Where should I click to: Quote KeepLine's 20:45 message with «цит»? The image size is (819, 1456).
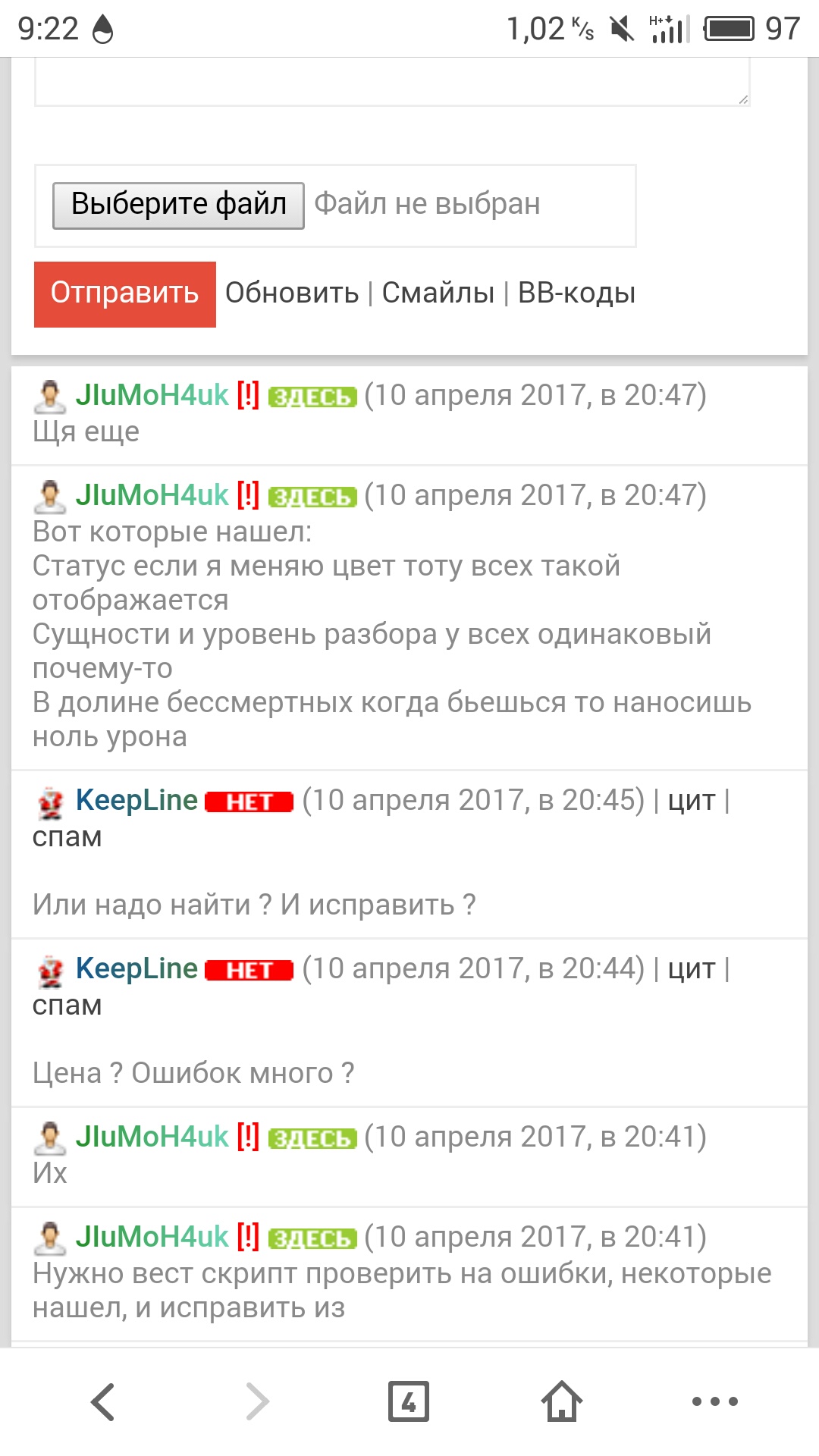click(692, 801)
